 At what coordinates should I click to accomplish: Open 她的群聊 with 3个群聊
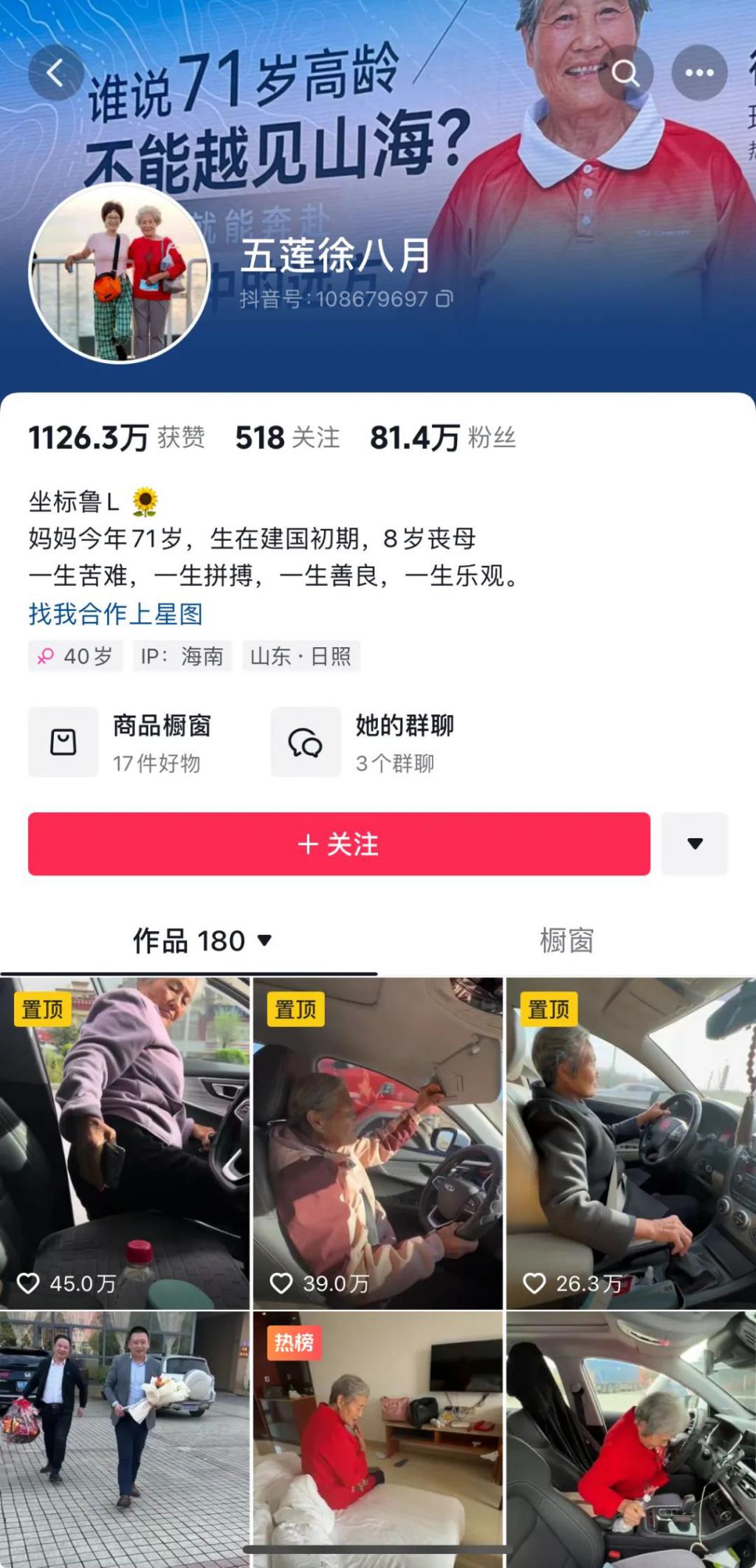tap(364, 742)
